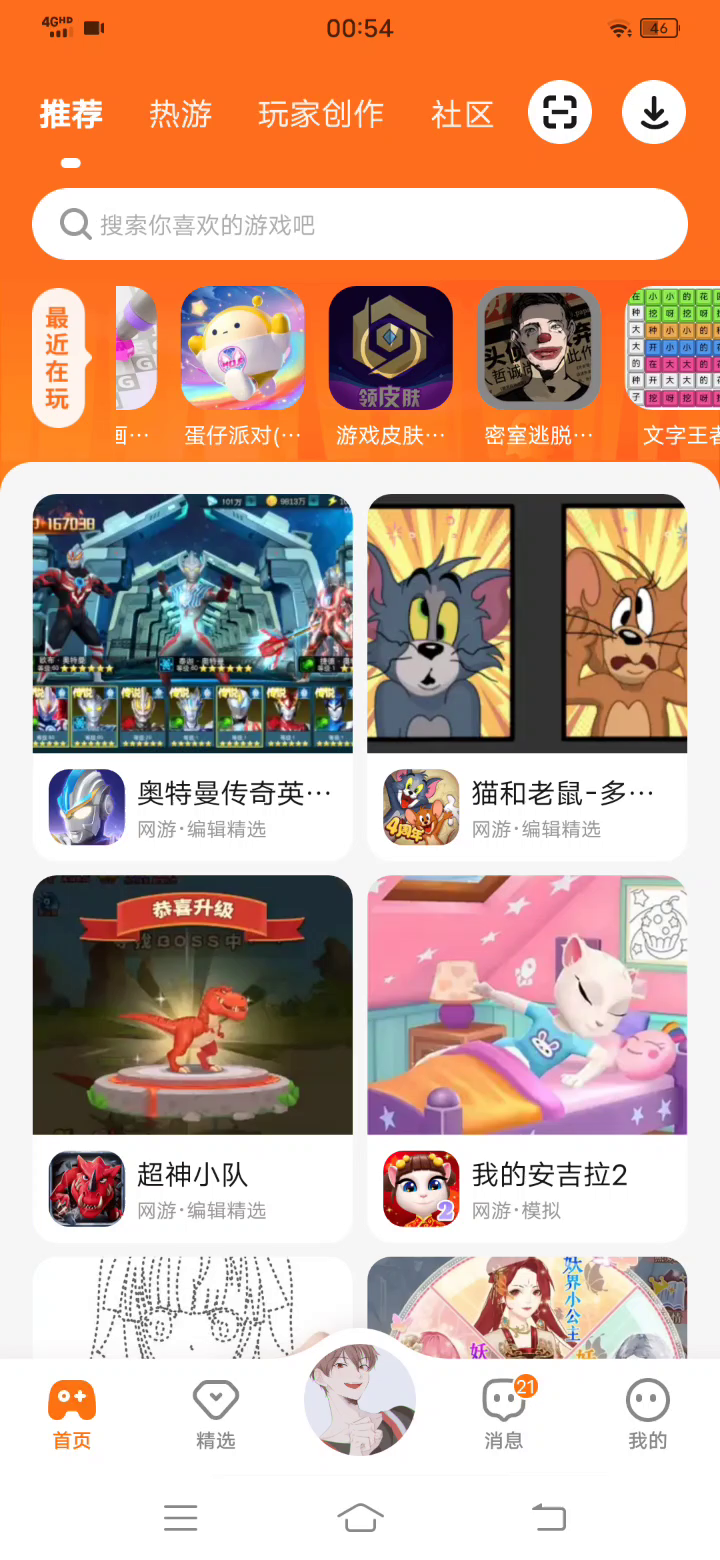Open the 奥特曼传奇英雄 game card
This screenshot has width=720, height=1560.
point(193,676)
